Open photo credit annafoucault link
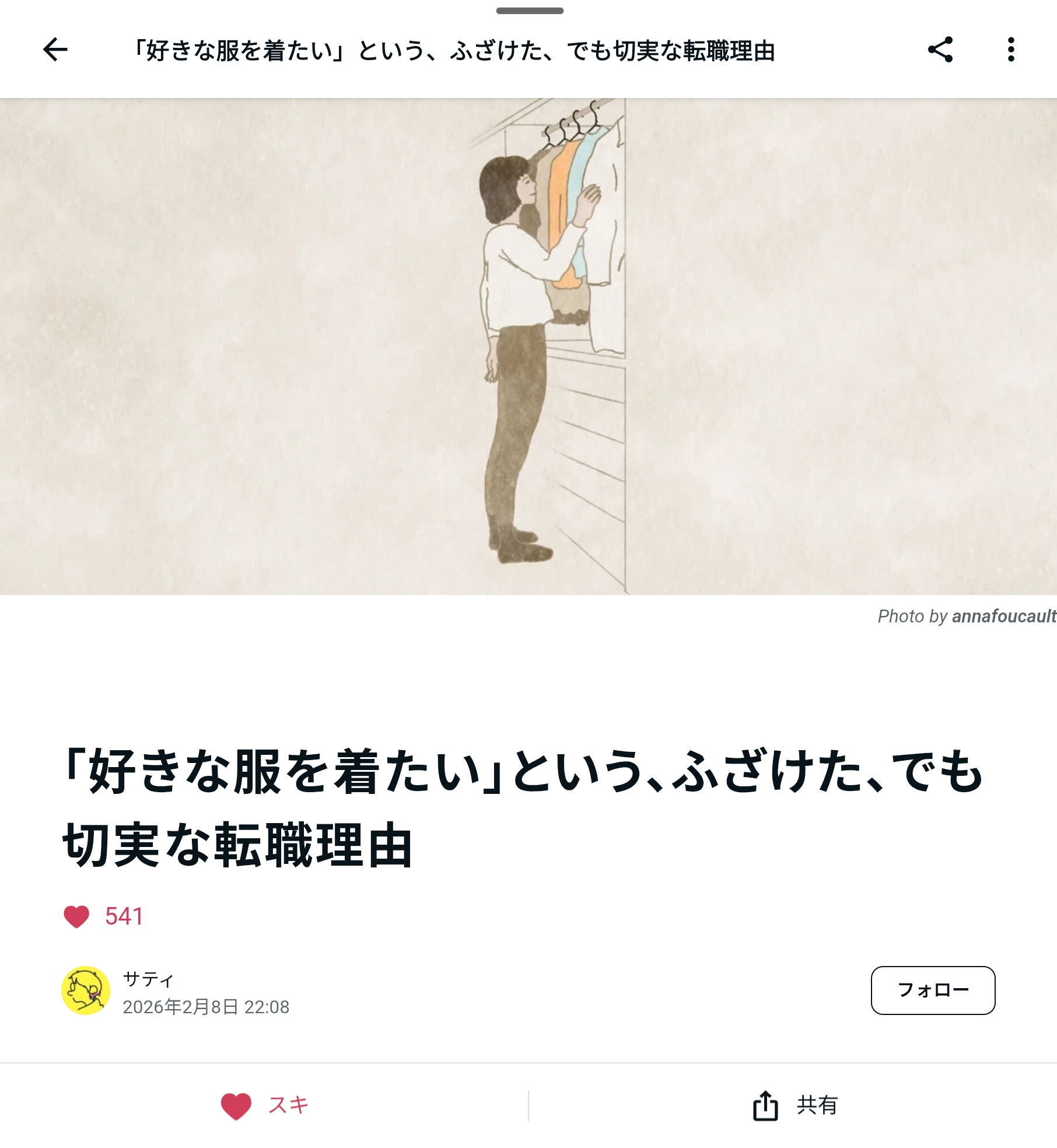This screenshot has width=1057, height=1148. click(1003, 616)
